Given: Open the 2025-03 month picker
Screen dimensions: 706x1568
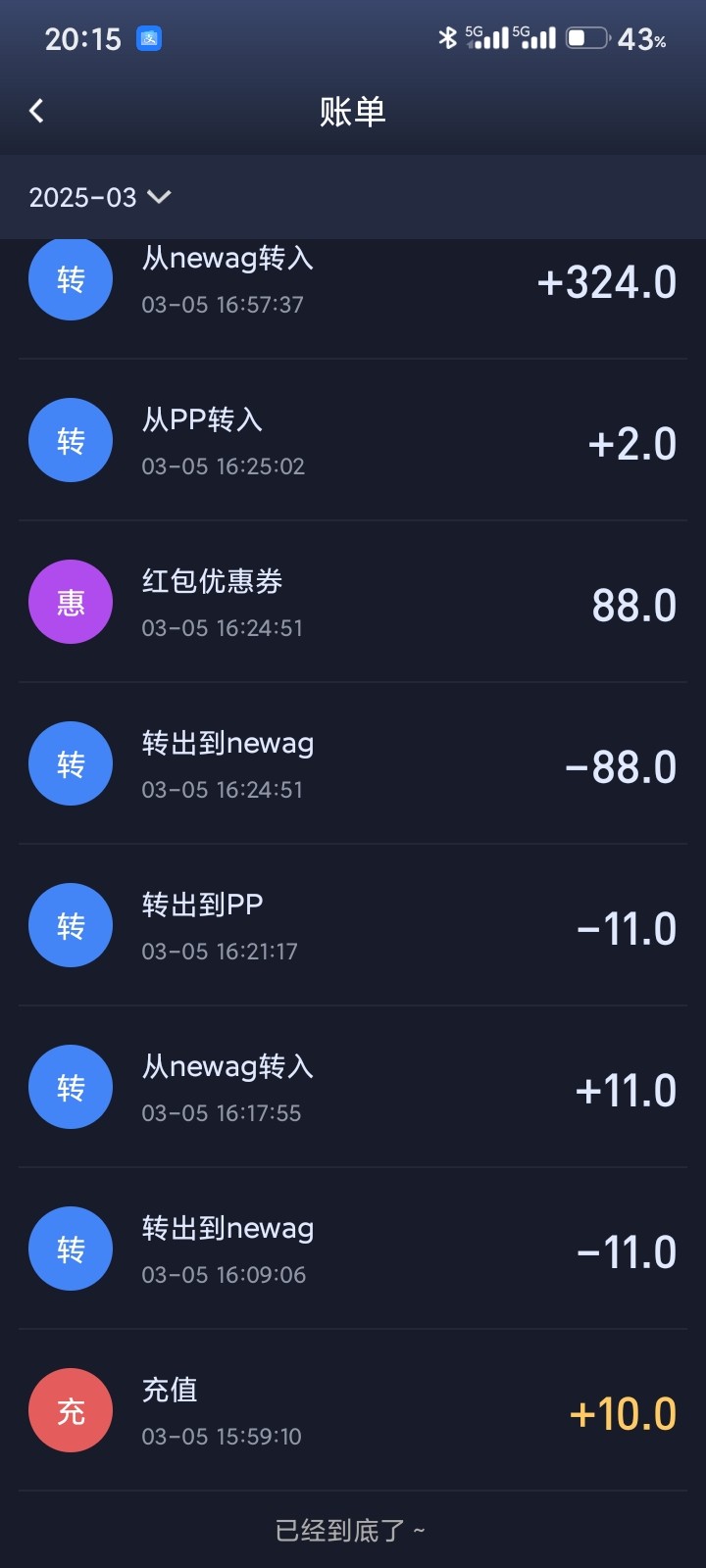Looking at the screenshot, I should (x=100, y=197).
